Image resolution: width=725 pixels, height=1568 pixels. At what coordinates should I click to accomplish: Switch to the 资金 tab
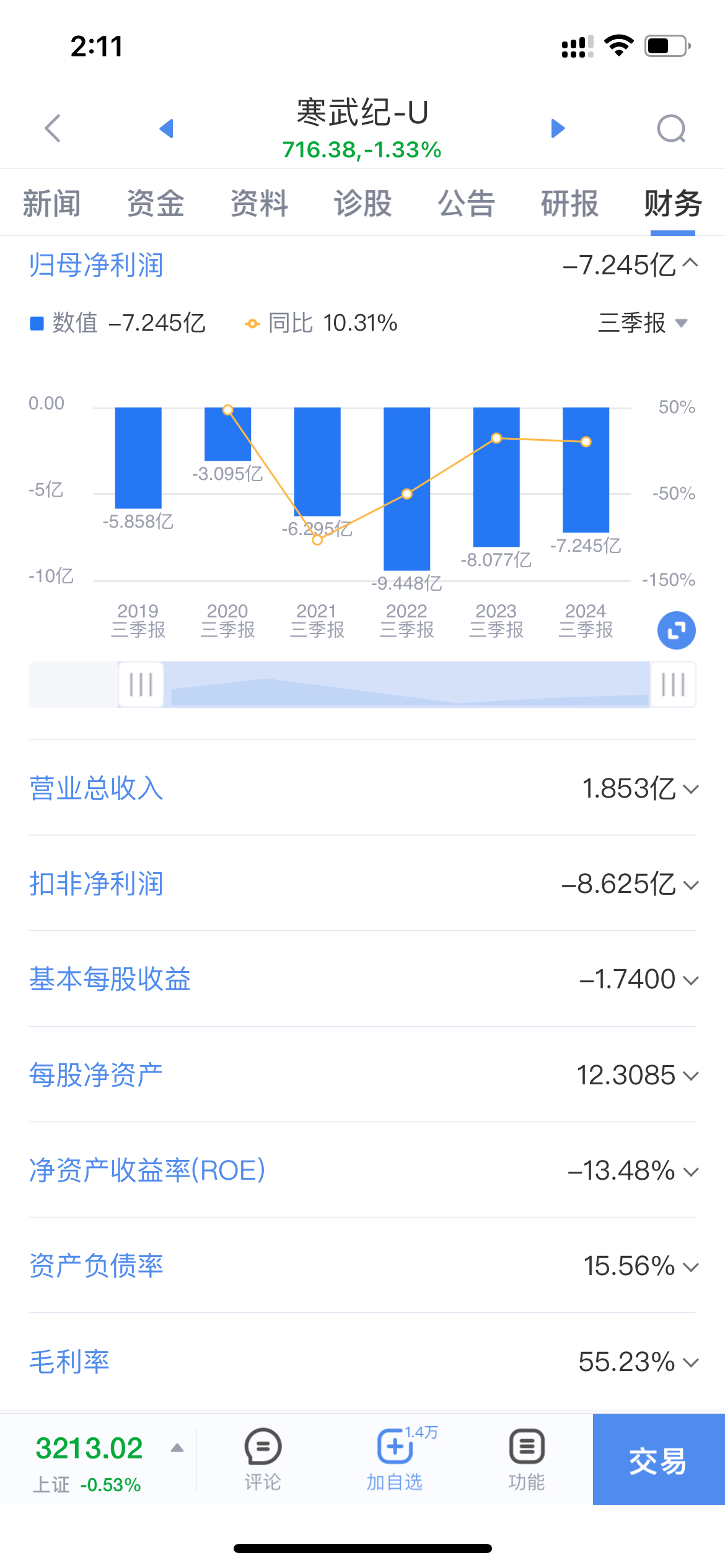156,204
